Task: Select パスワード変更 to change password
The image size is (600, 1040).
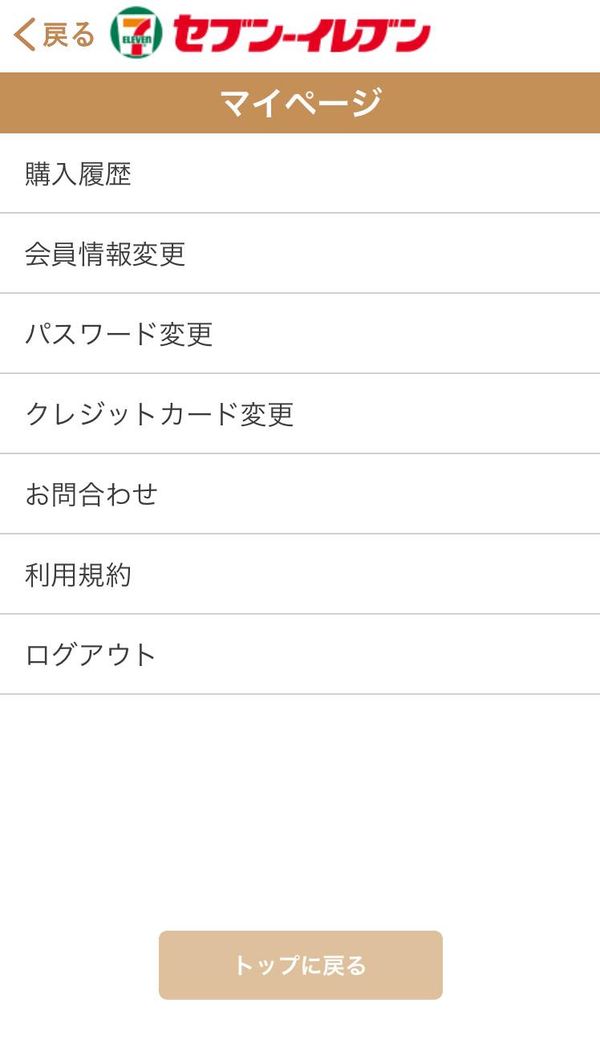Action: [x=300, y=334]
